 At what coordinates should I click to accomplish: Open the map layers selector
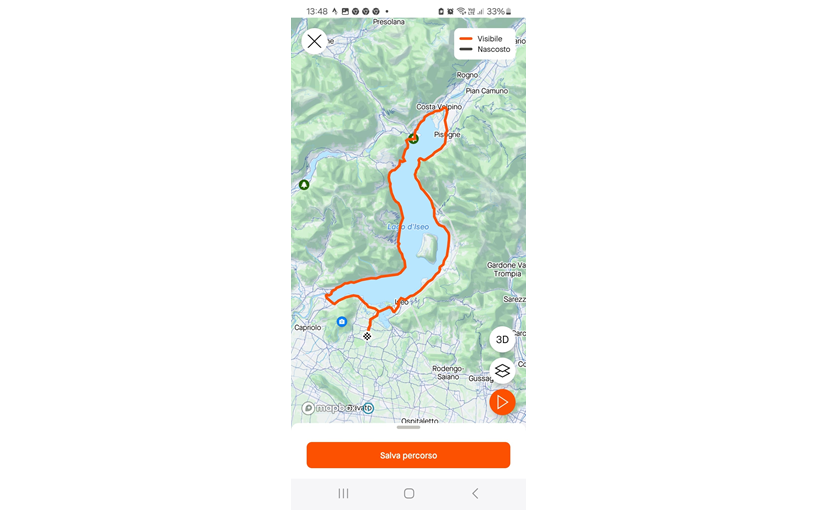pyautogui.click(x=502, y=370)
